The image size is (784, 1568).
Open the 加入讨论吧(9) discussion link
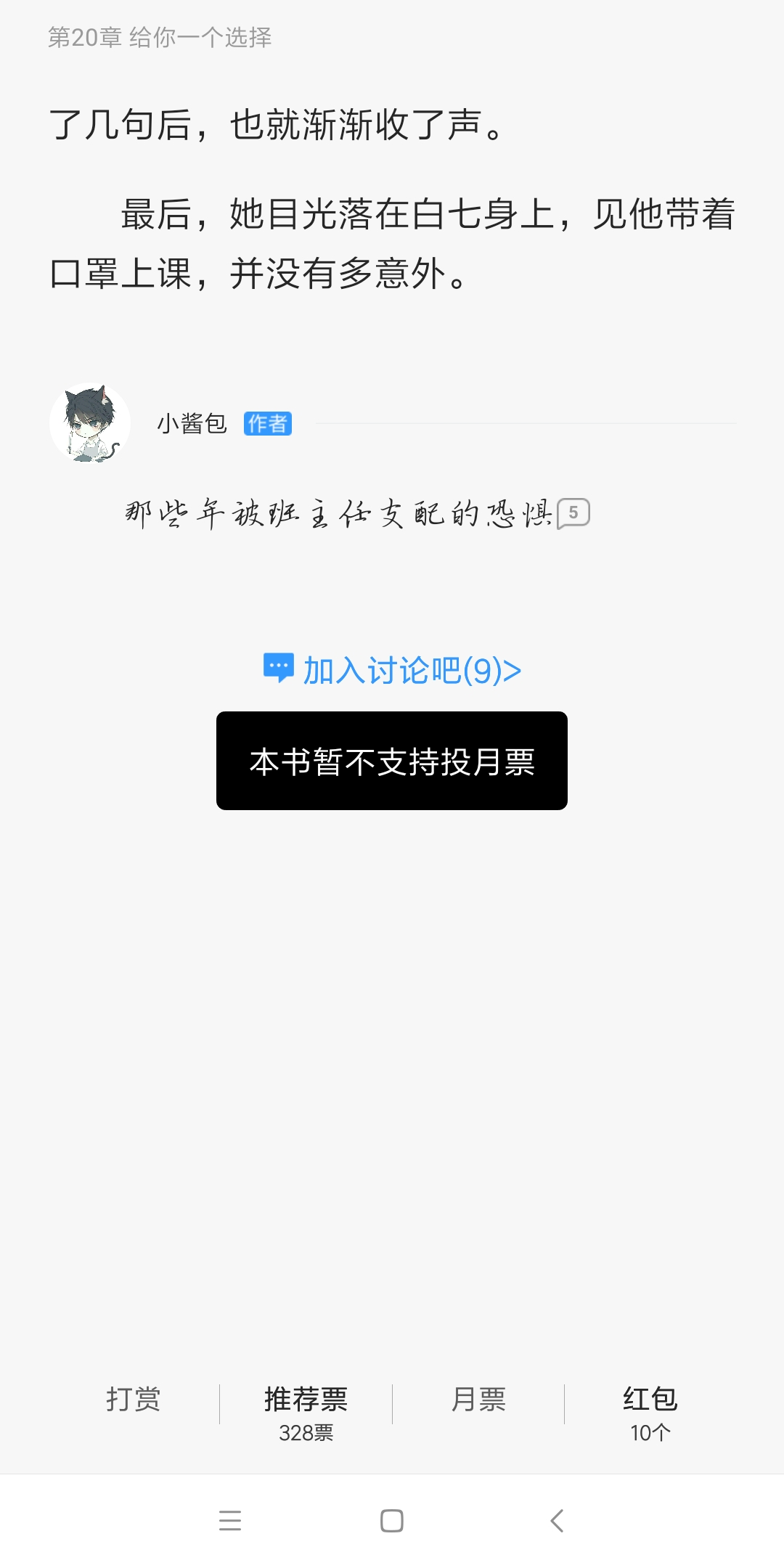tap(392, 669)
